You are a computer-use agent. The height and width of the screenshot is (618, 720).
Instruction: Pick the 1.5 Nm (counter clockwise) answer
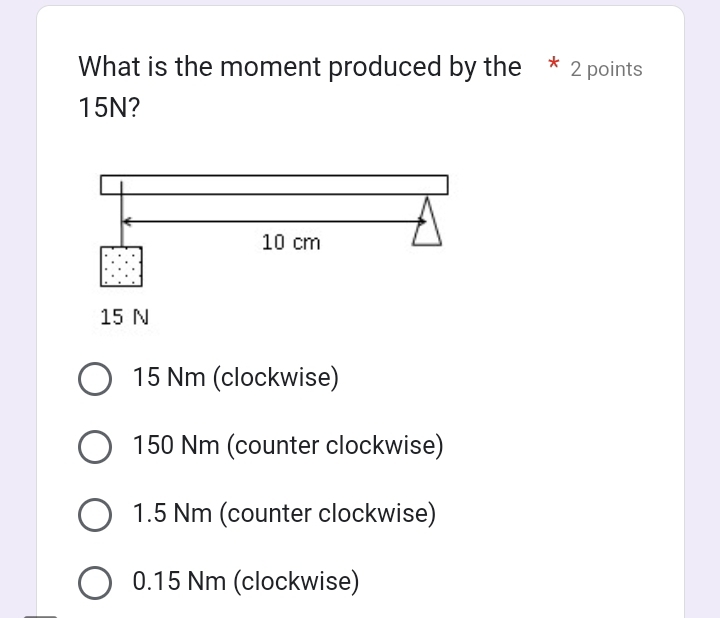click(x=95, y=514)
